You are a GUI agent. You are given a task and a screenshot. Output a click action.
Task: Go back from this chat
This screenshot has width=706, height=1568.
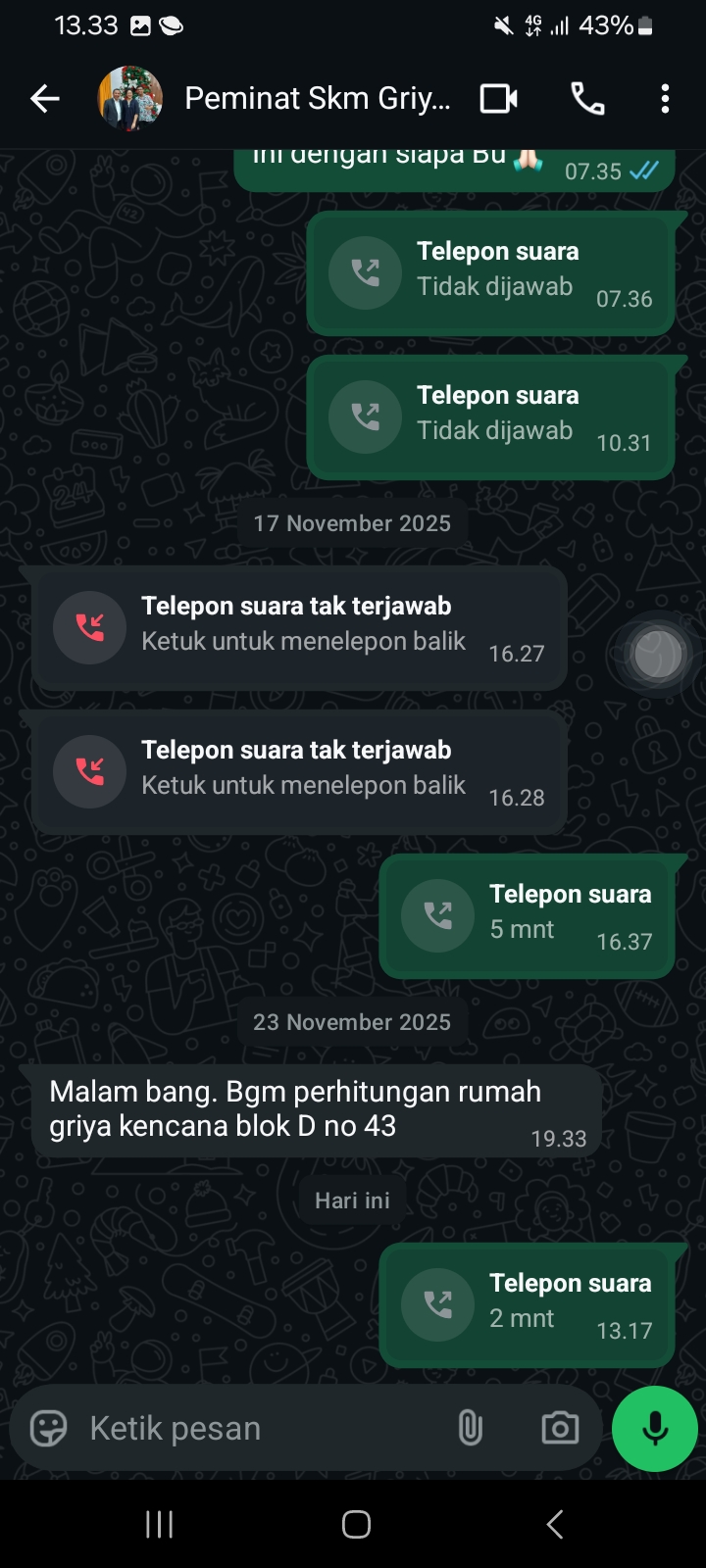tap(44, 98)
